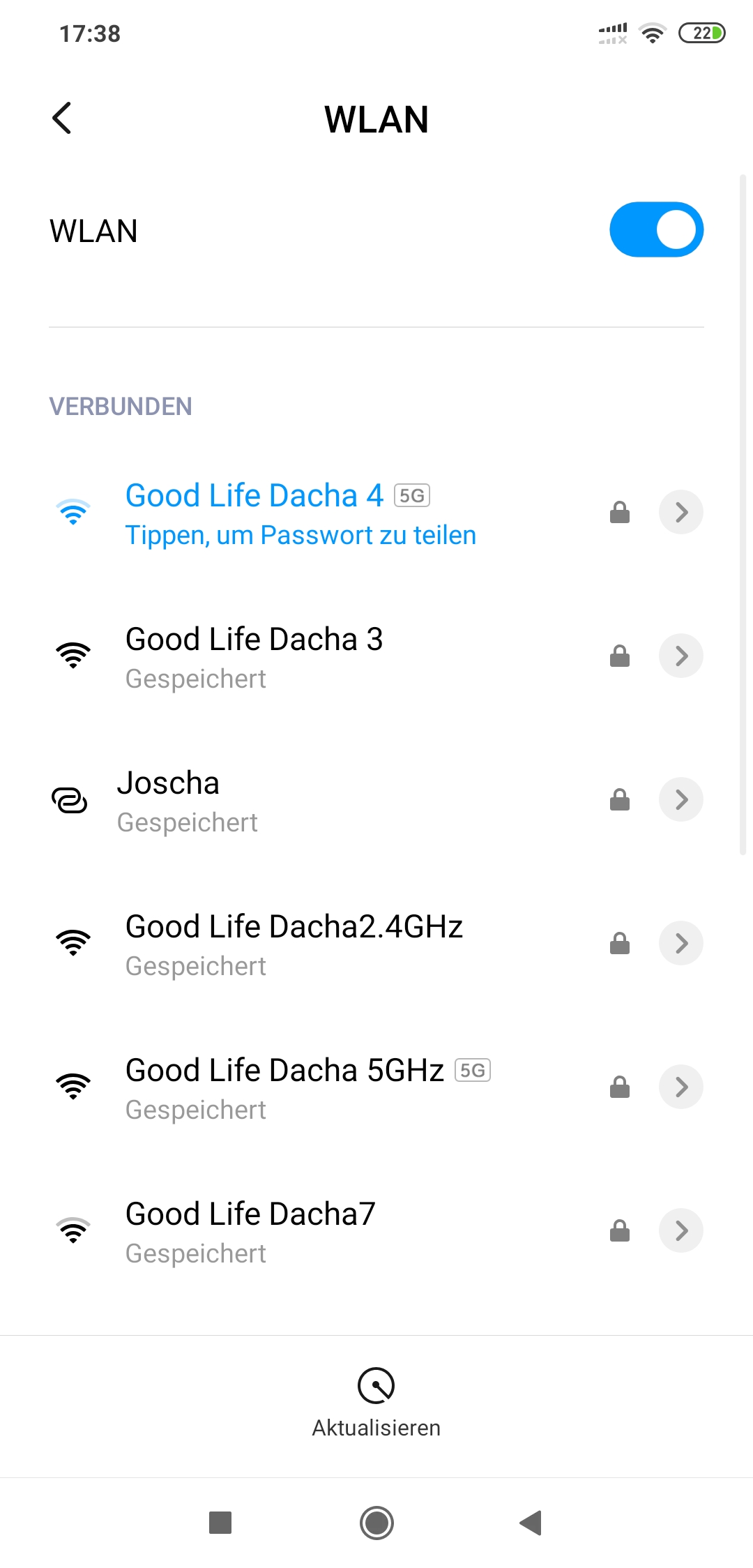This screenshot has height=1568, width=753.
Task: Open details arrow for Good Life Dacha 3
Action: click(x=681, y=656)
